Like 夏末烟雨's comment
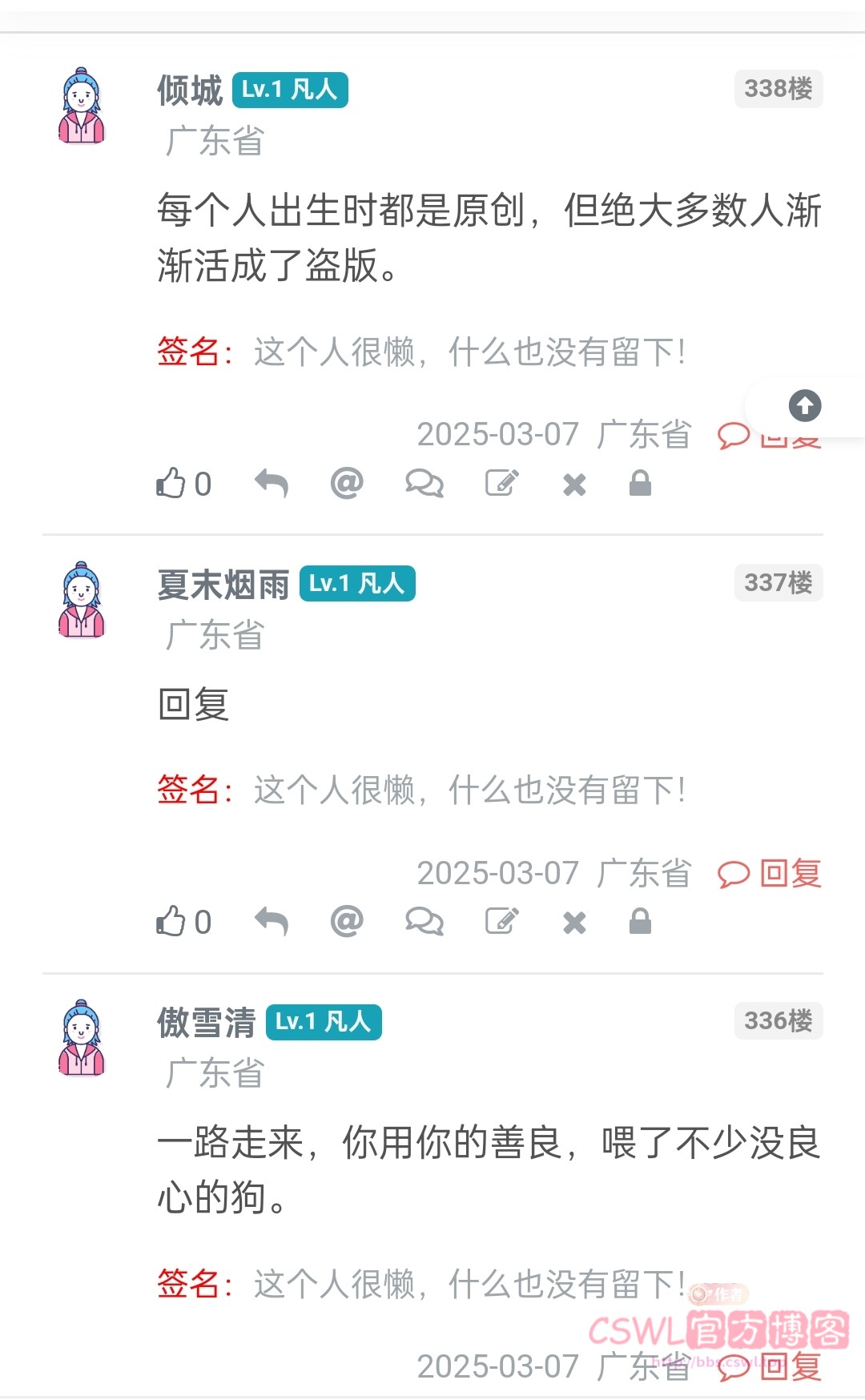This screenshot has width=865, height=1400. 171,922
